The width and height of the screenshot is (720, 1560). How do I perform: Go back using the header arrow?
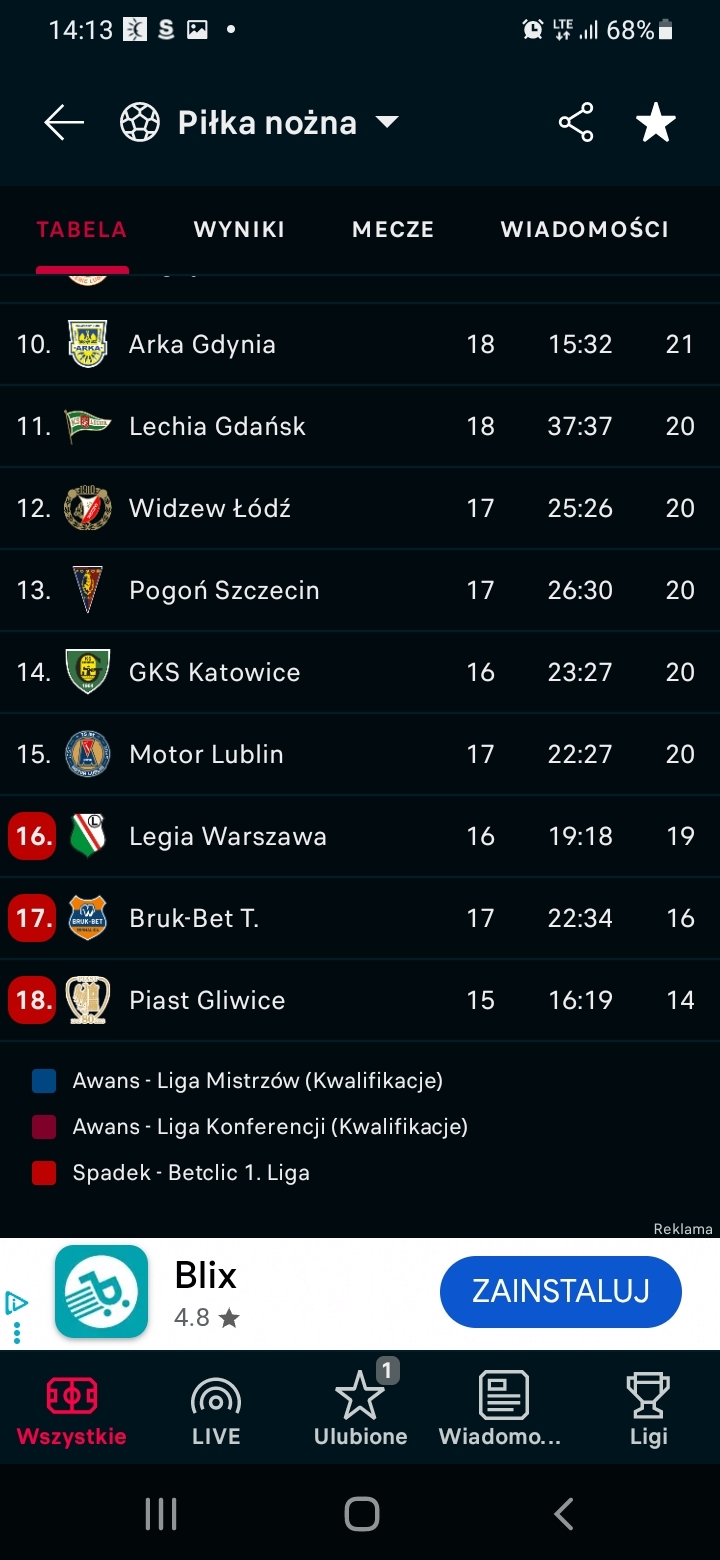point(64,123)
